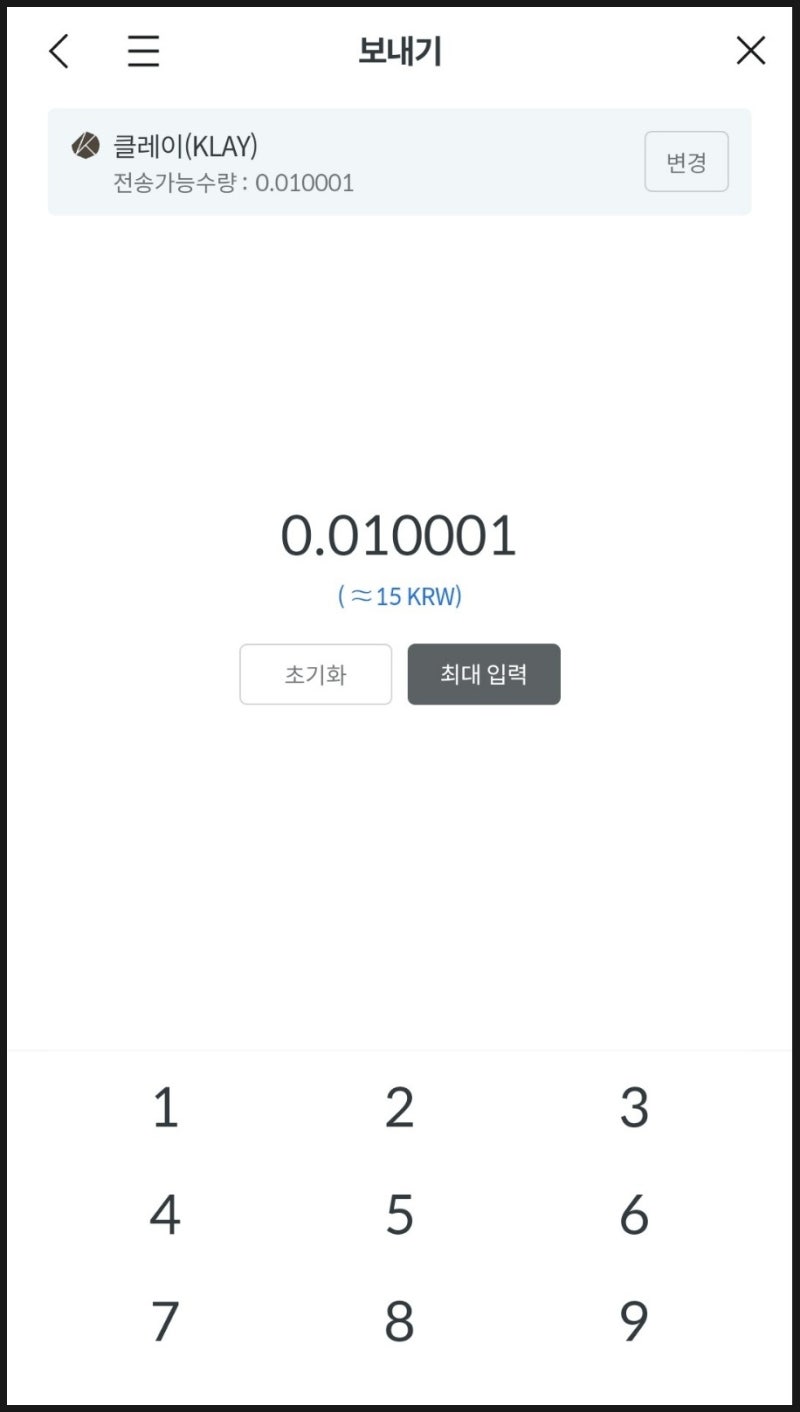
Task: Tap number 7 on the keypad
Action: coord(166,1324)
